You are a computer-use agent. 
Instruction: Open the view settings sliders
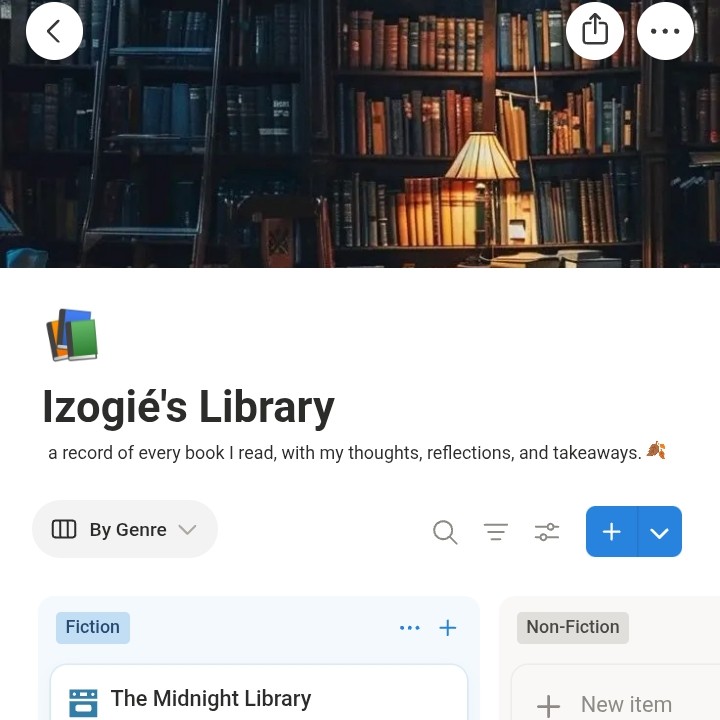pos(547,531)
